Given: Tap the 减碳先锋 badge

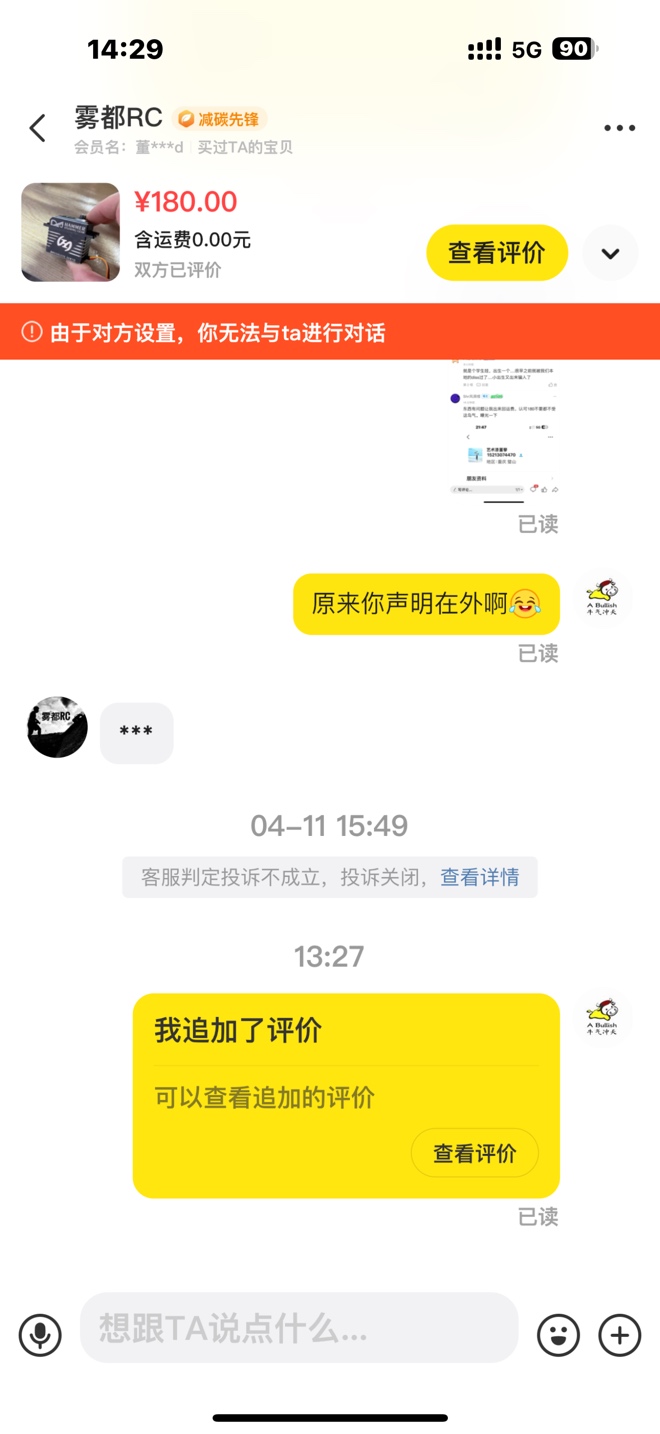Looking at the screenshot, I should [x=219, y=120].
